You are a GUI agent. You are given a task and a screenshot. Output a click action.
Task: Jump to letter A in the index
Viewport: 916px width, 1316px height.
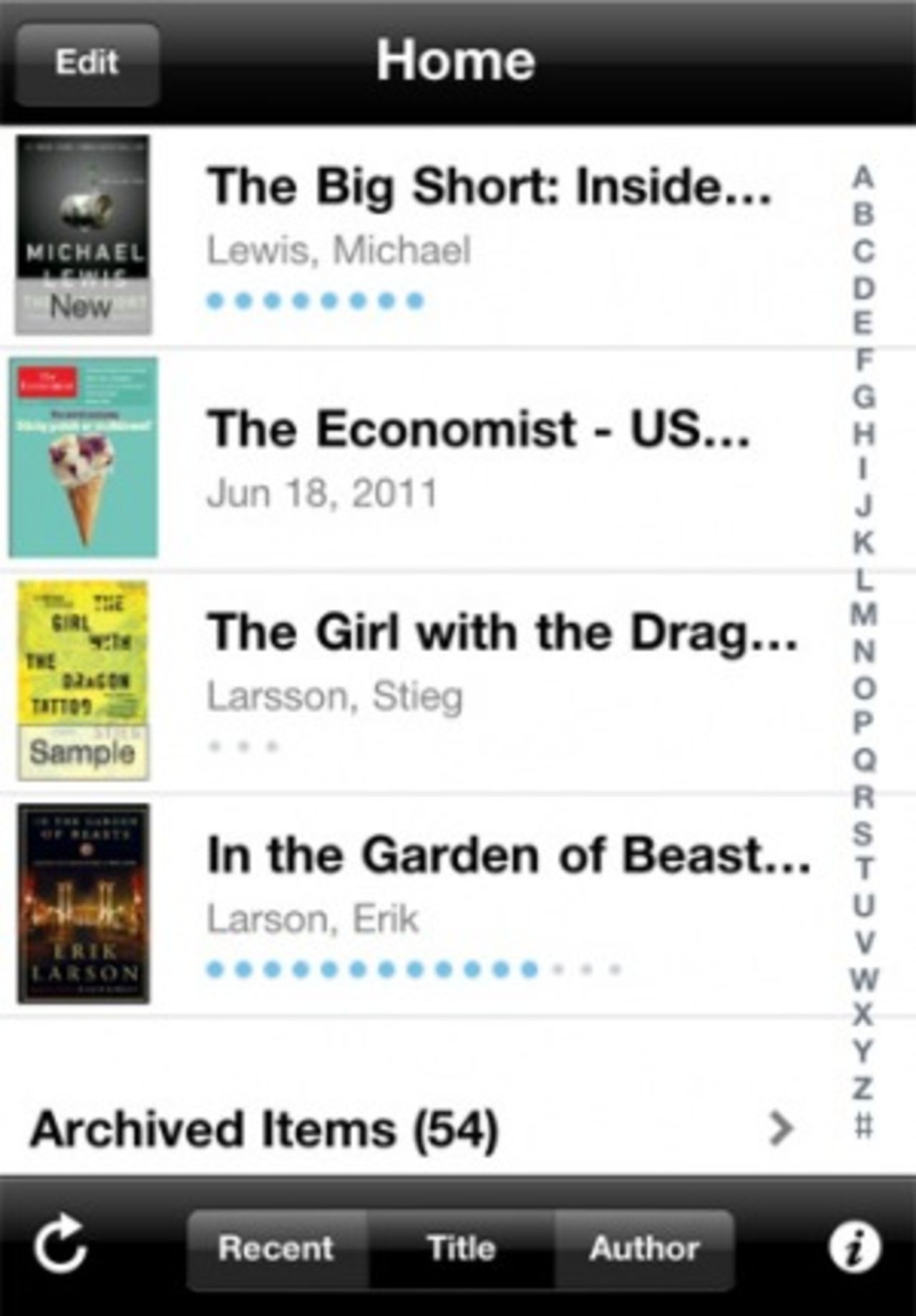(x=864, y=177)
